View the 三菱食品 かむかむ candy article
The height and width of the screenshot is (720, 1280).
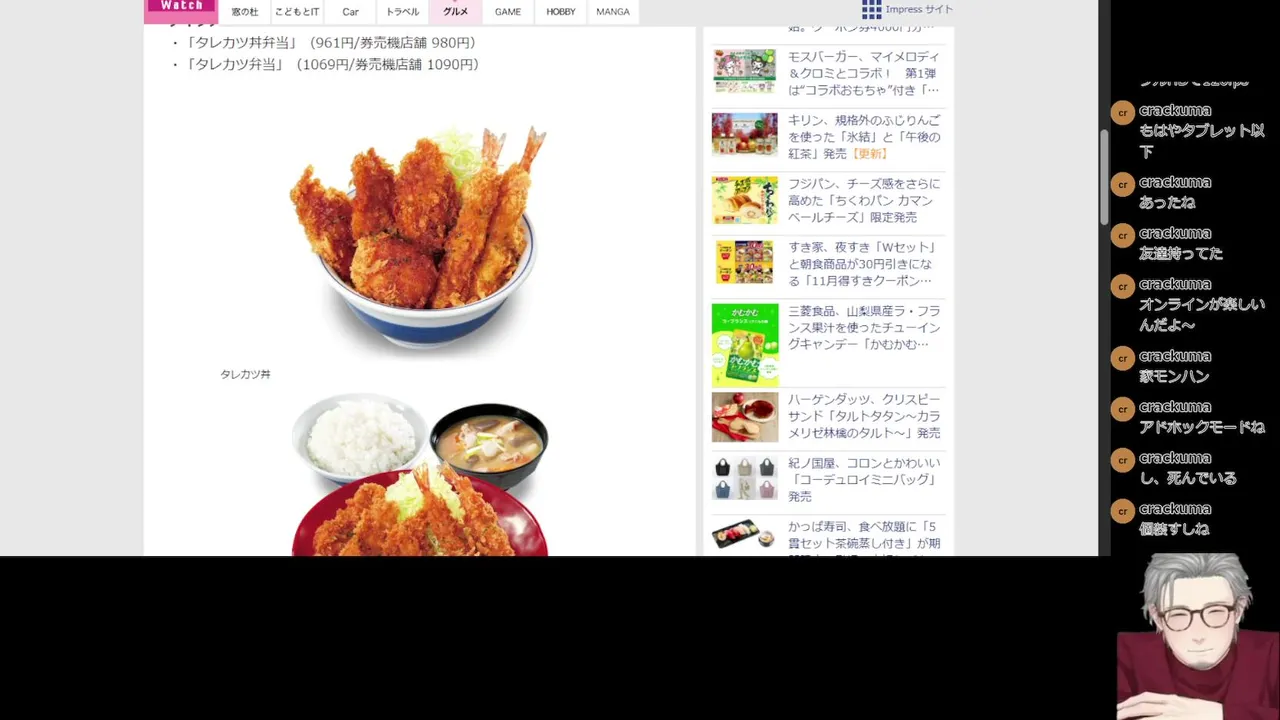coord(863,327)
